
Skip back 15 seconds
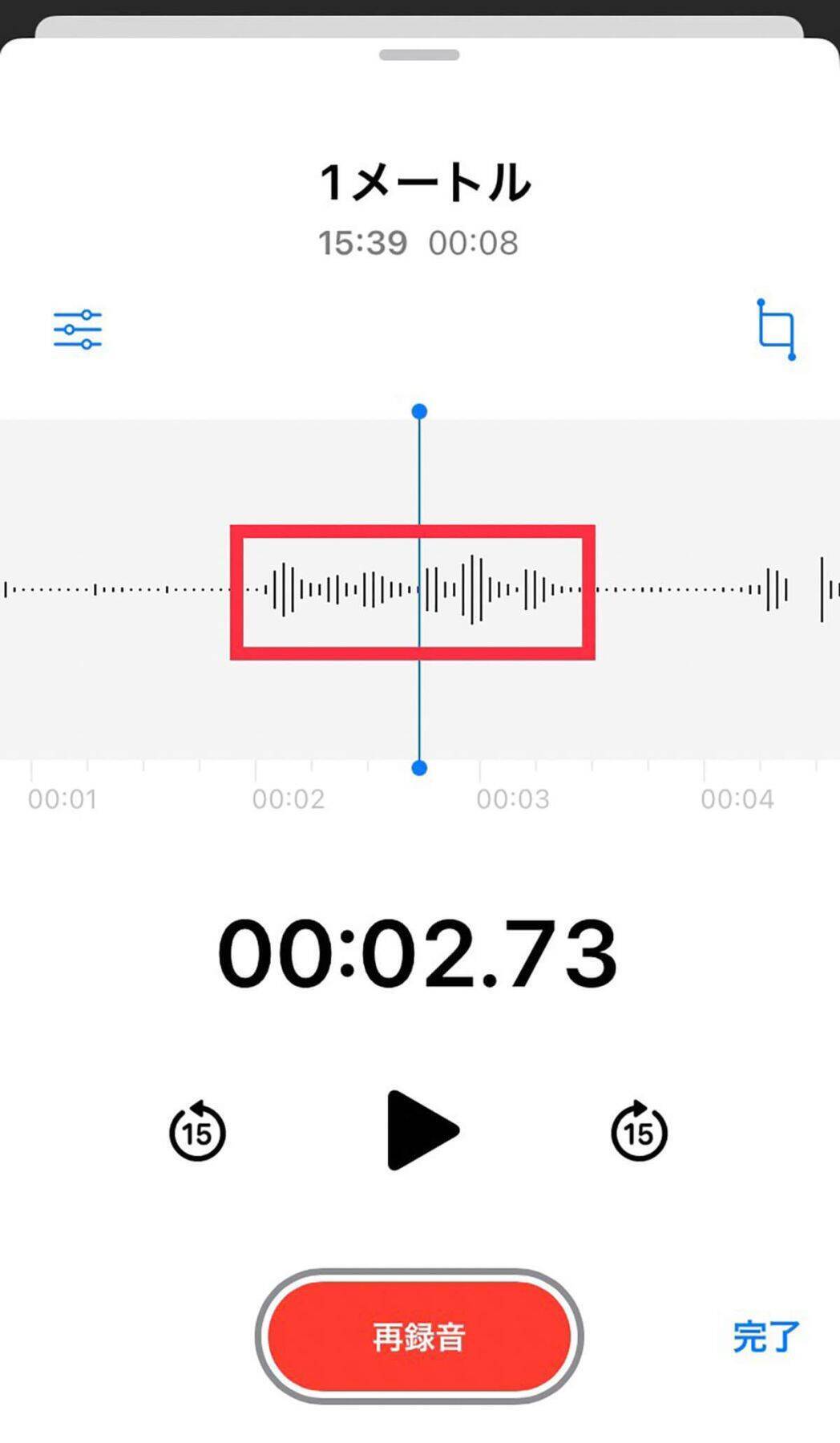tap(197, 1131)
